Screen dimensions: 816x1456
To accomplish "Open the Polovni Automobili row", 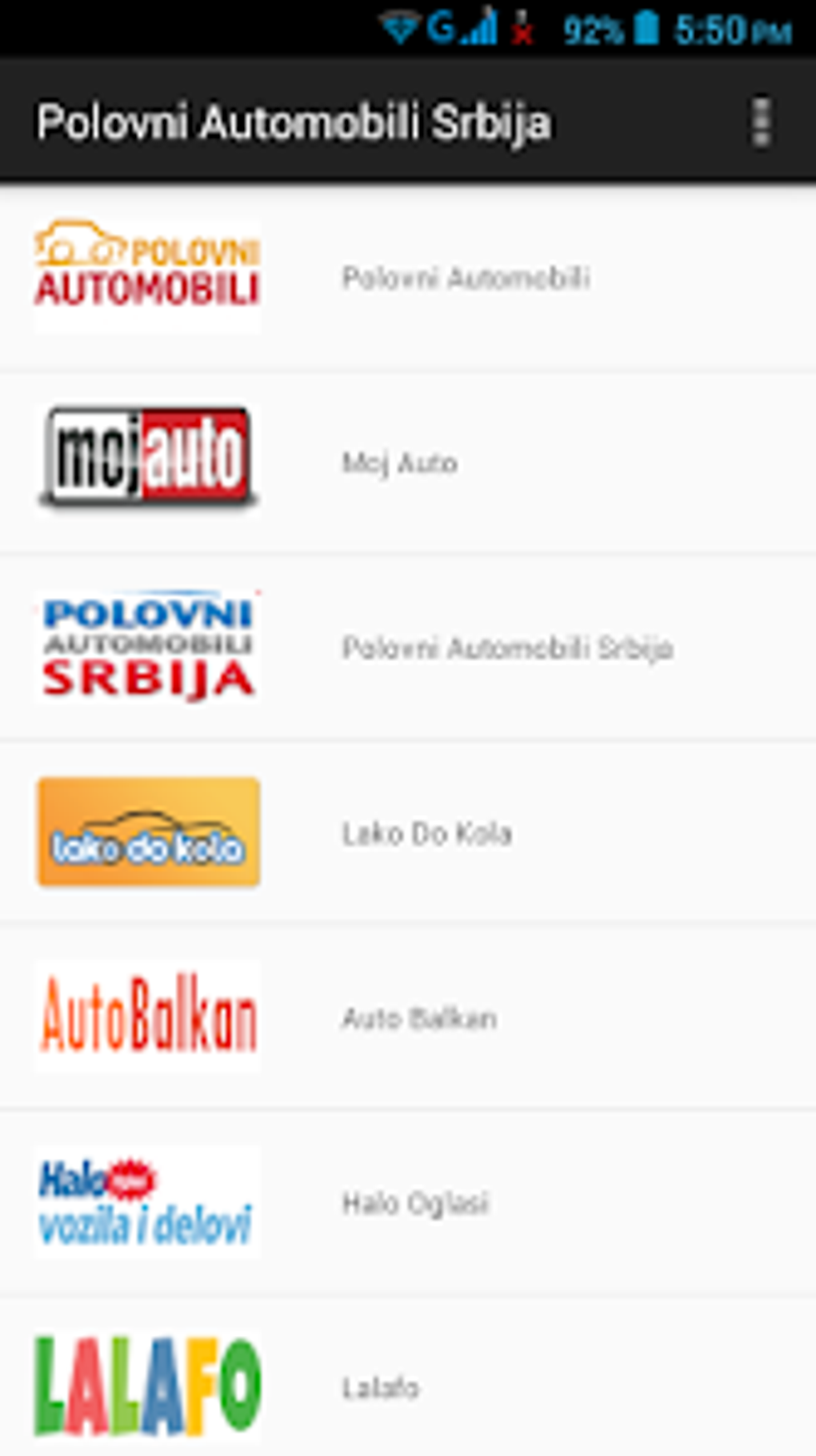I will click(408, 278).
